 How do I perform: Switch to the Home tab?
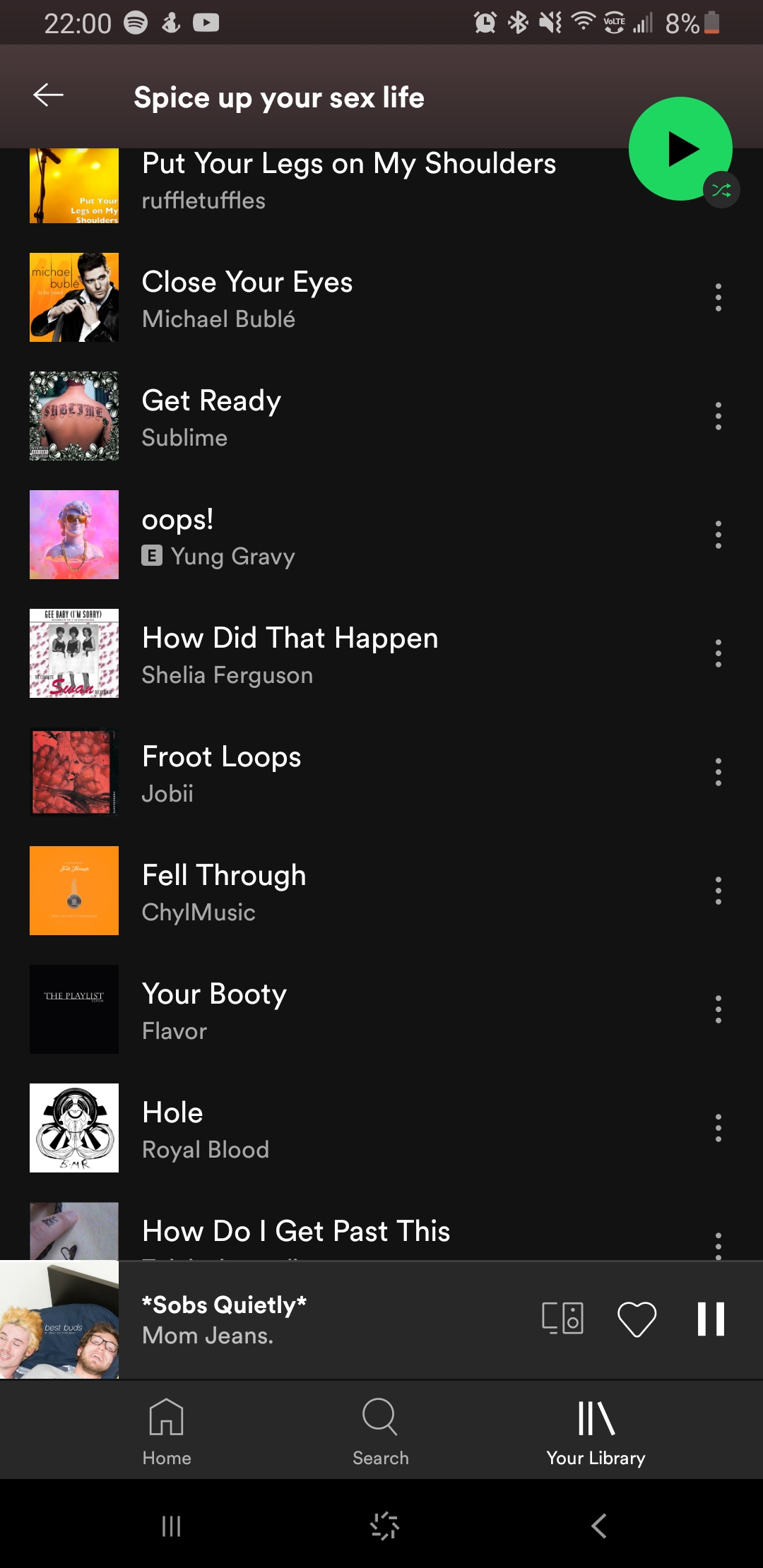(167, 1431)
